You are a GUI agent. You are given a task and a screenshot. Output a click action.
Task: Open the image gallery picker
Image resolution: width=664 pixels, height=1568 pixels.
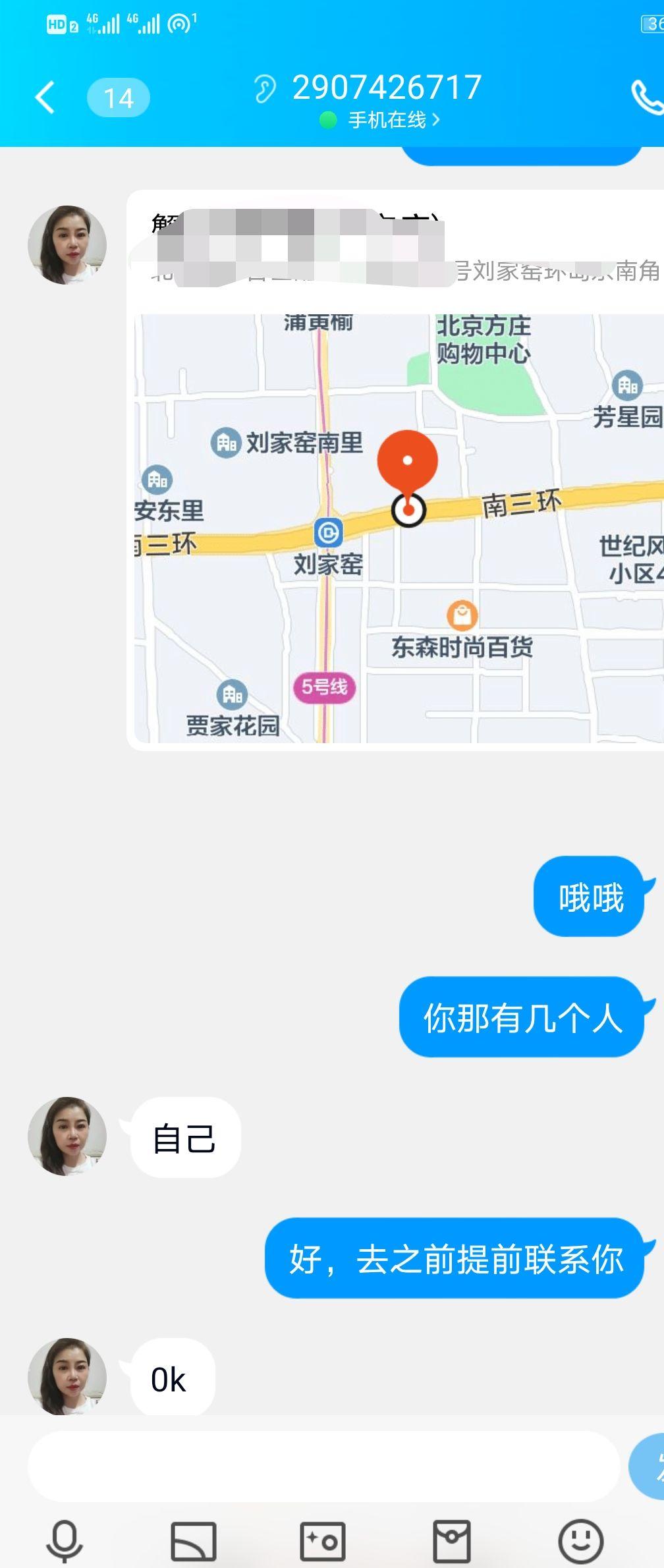tap(194, 1540)
